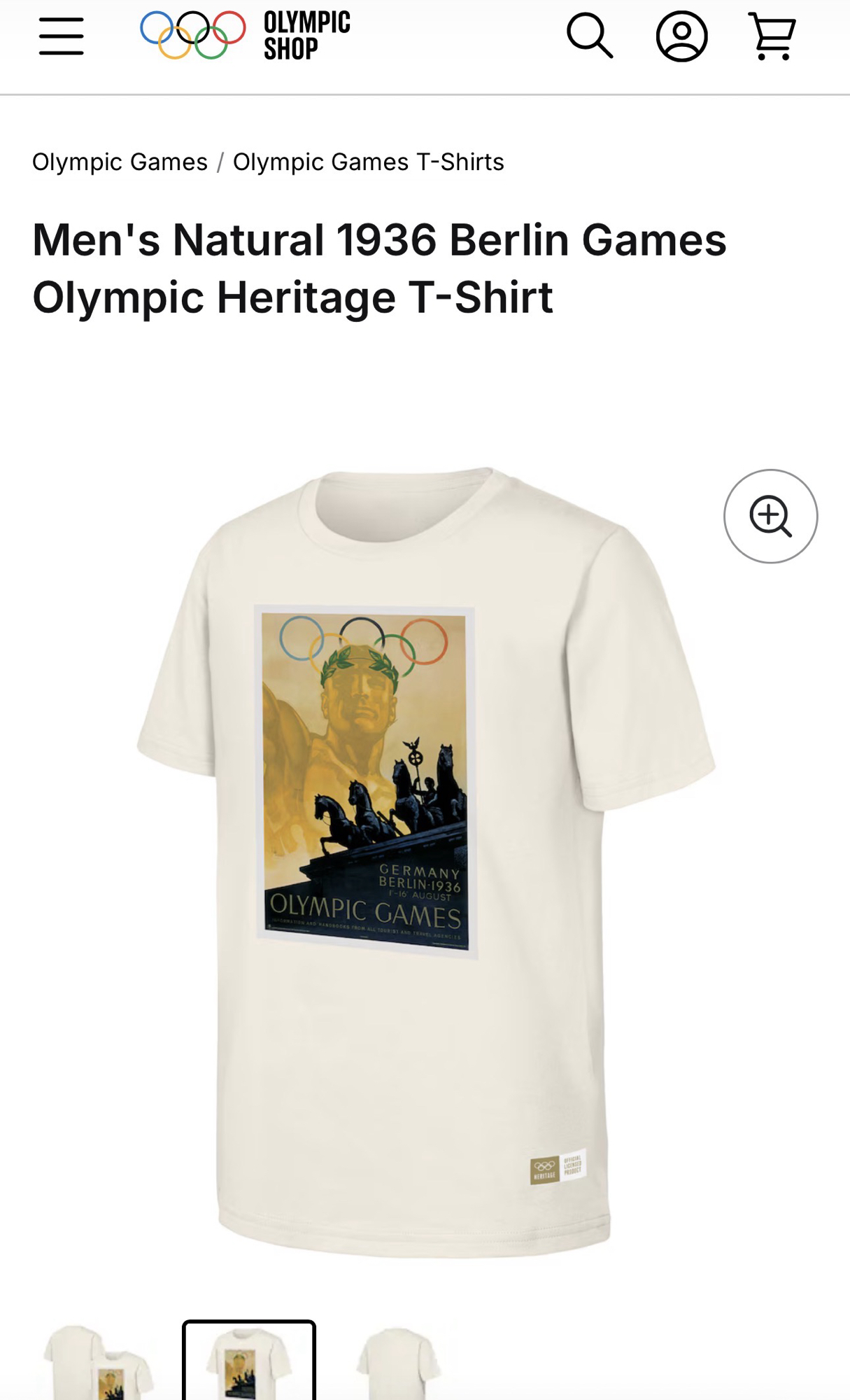Select the highlighted front view thumbnail
850x1400 pixels.
[249, 1364]
